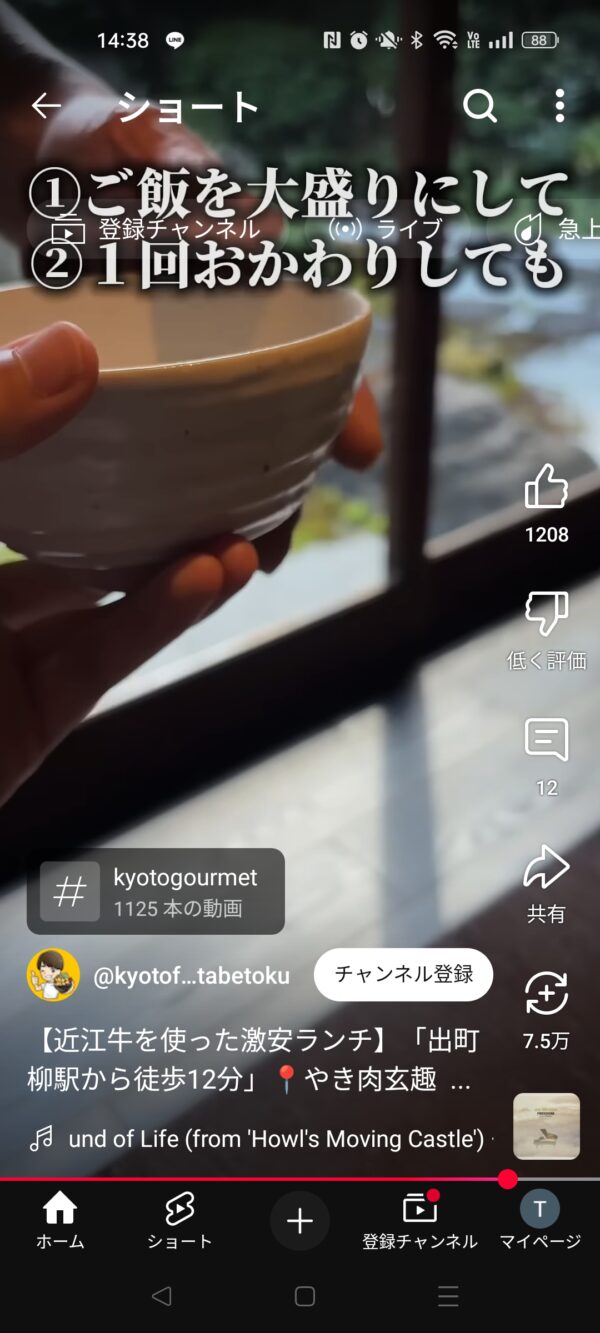Subscribe with the チャンネル登録 button

click(x=403, y=975)
